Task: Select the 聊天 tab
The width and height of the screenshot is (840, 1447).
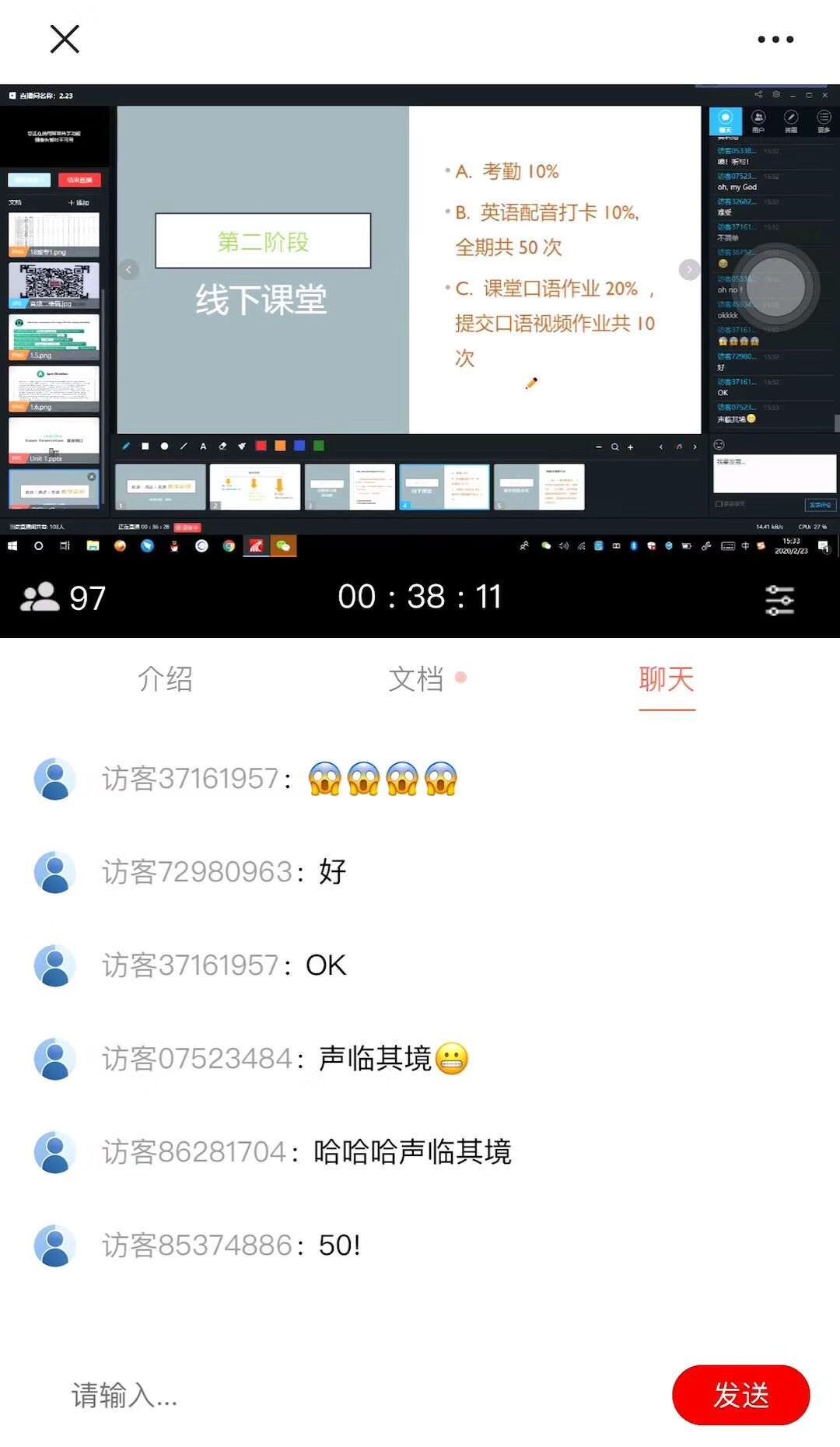Action: [x=667, y=679]
